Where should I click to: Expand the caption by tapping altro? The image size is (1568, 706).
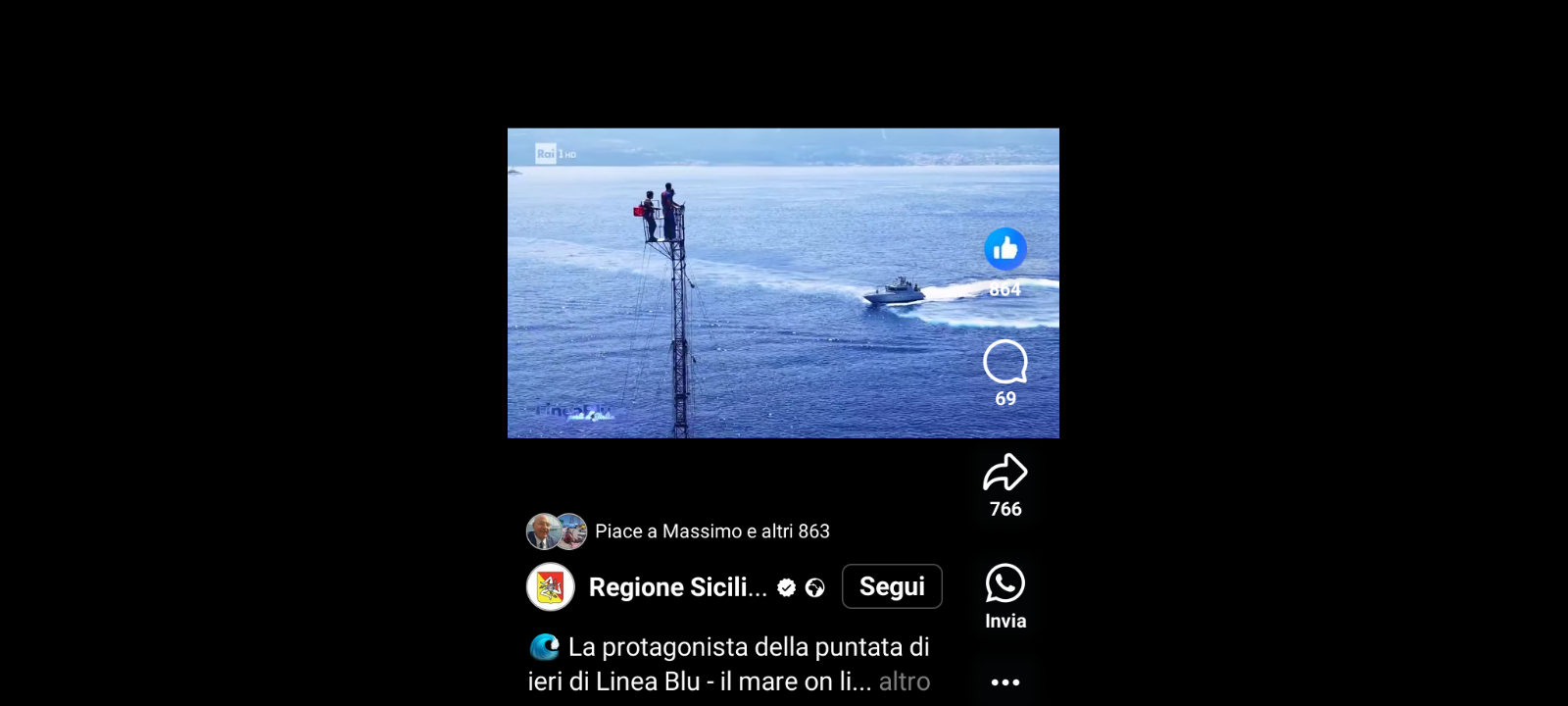point(904,681)
